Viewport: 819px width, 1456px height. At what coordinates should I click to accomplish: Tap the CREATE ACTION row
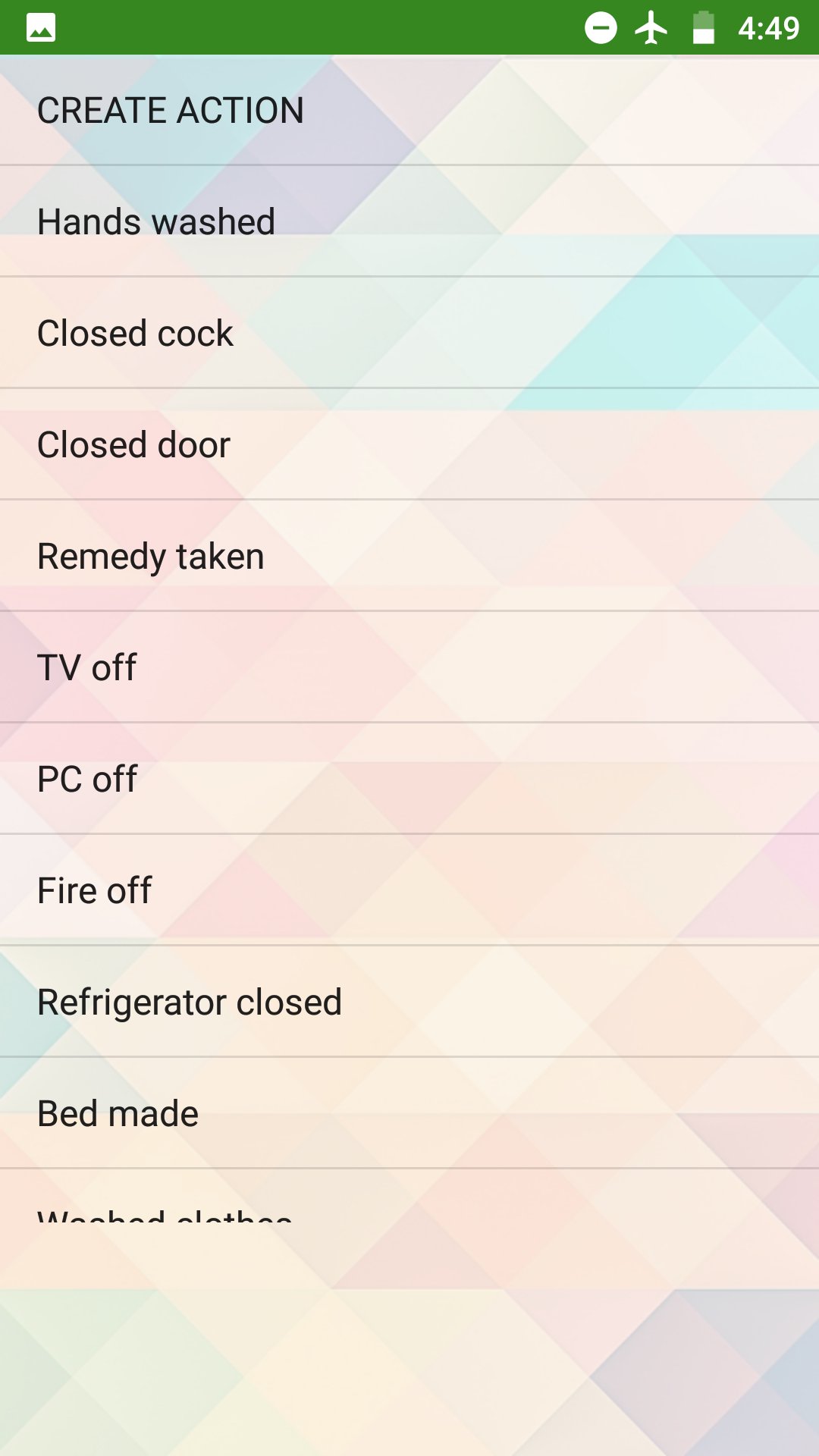(x=409, y=110)
